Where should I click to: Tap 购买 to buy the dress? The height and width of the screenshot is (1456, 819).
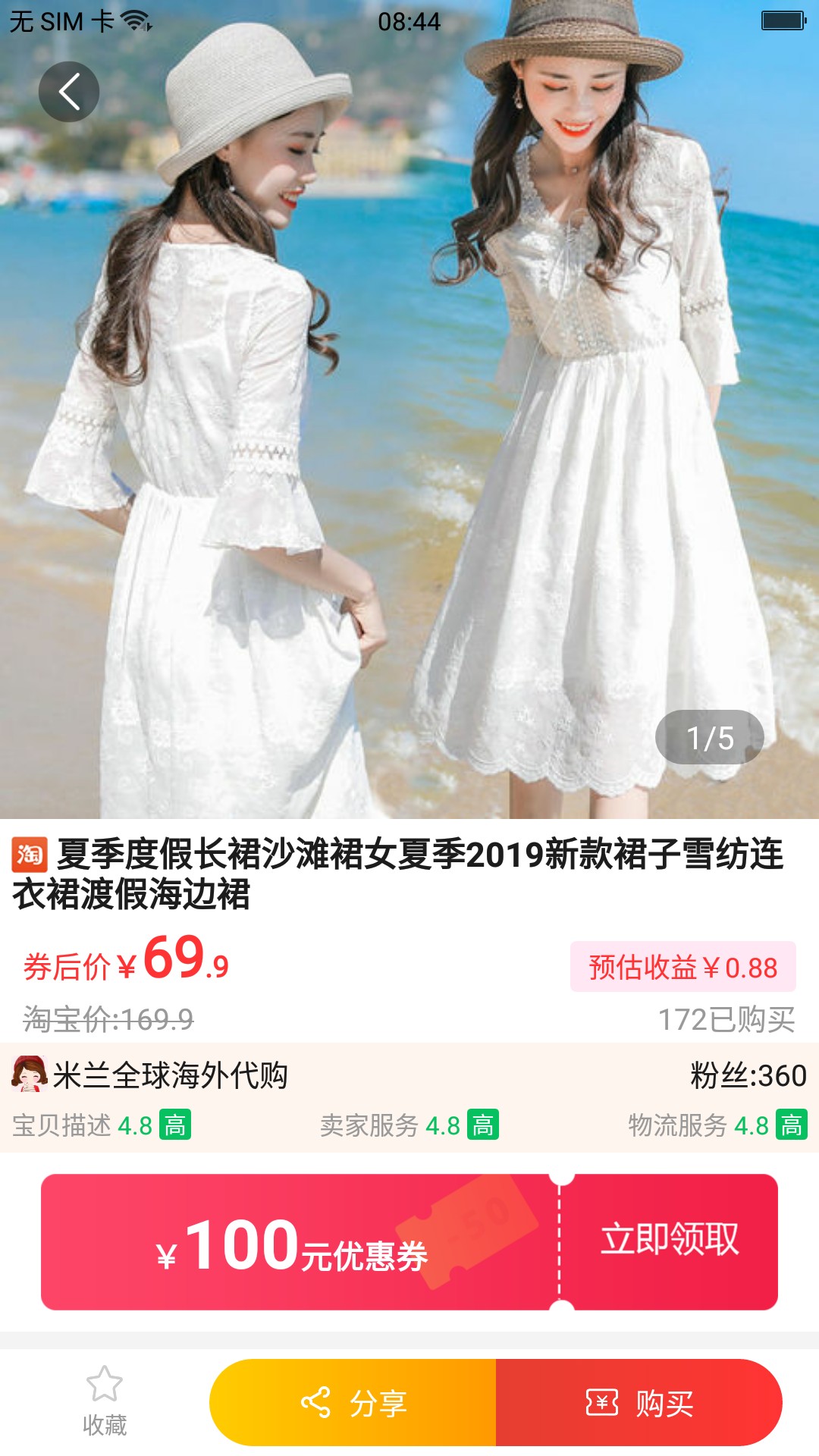(x=639, y=1403)
